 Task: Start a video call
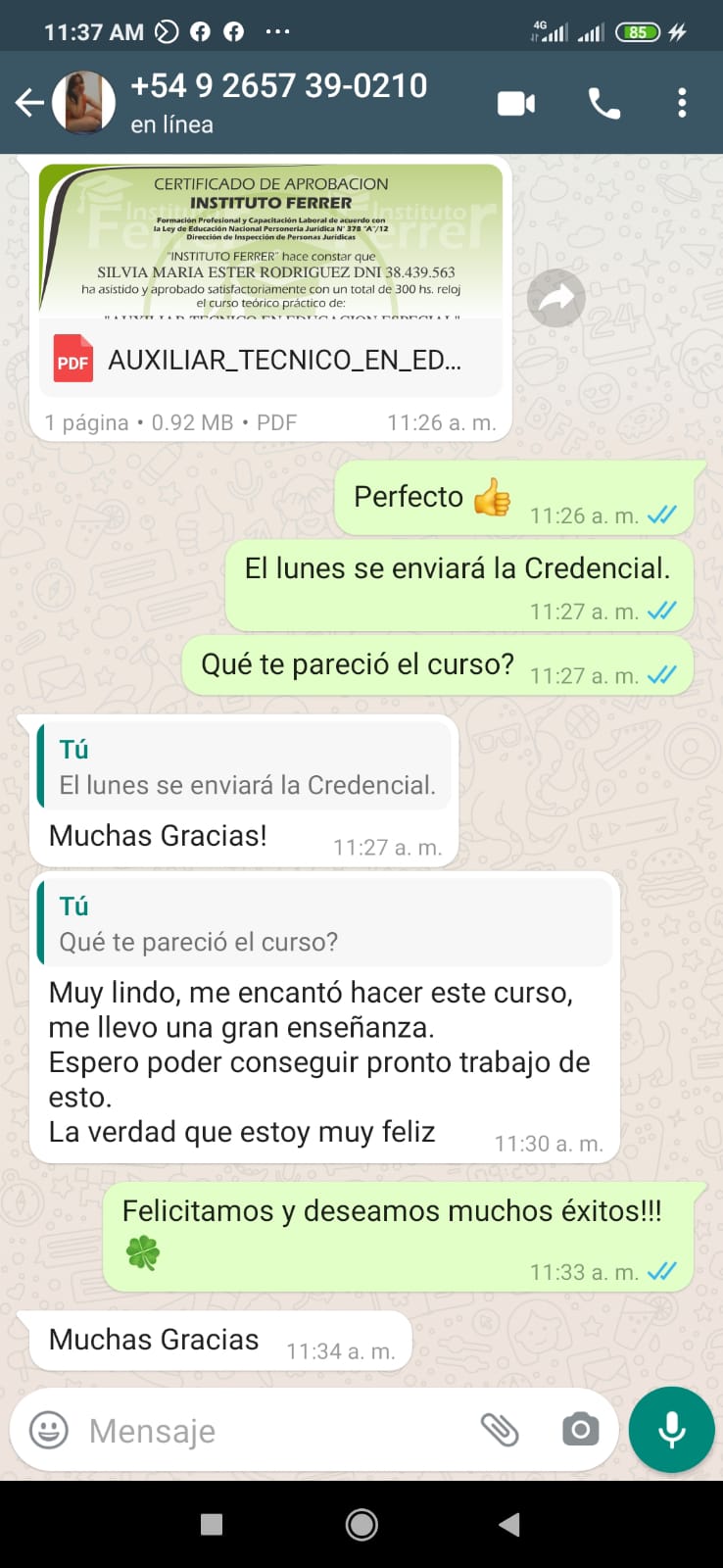516,103
